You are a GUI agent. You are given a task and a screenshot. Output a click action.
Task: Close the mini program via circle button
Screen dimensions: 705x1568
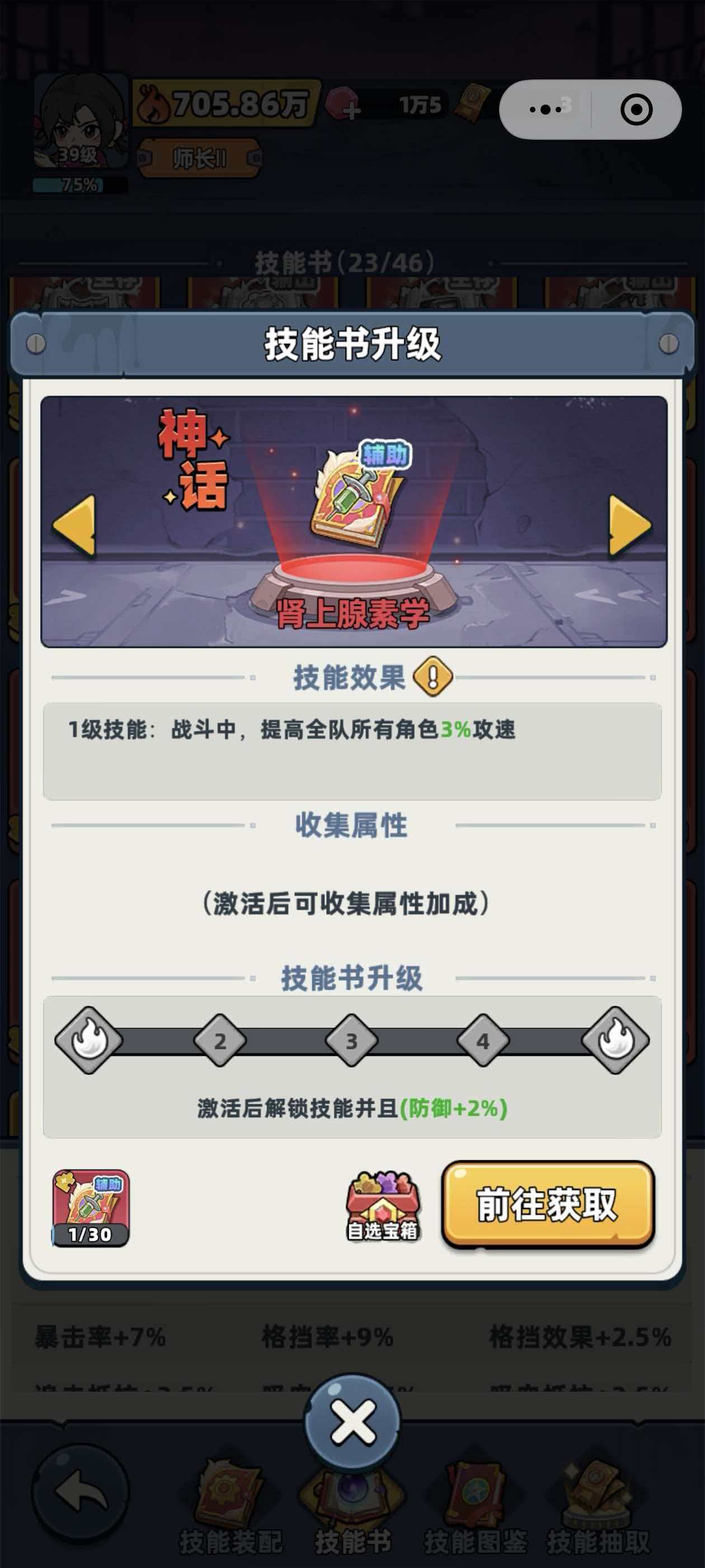click(x=636, y=110)
